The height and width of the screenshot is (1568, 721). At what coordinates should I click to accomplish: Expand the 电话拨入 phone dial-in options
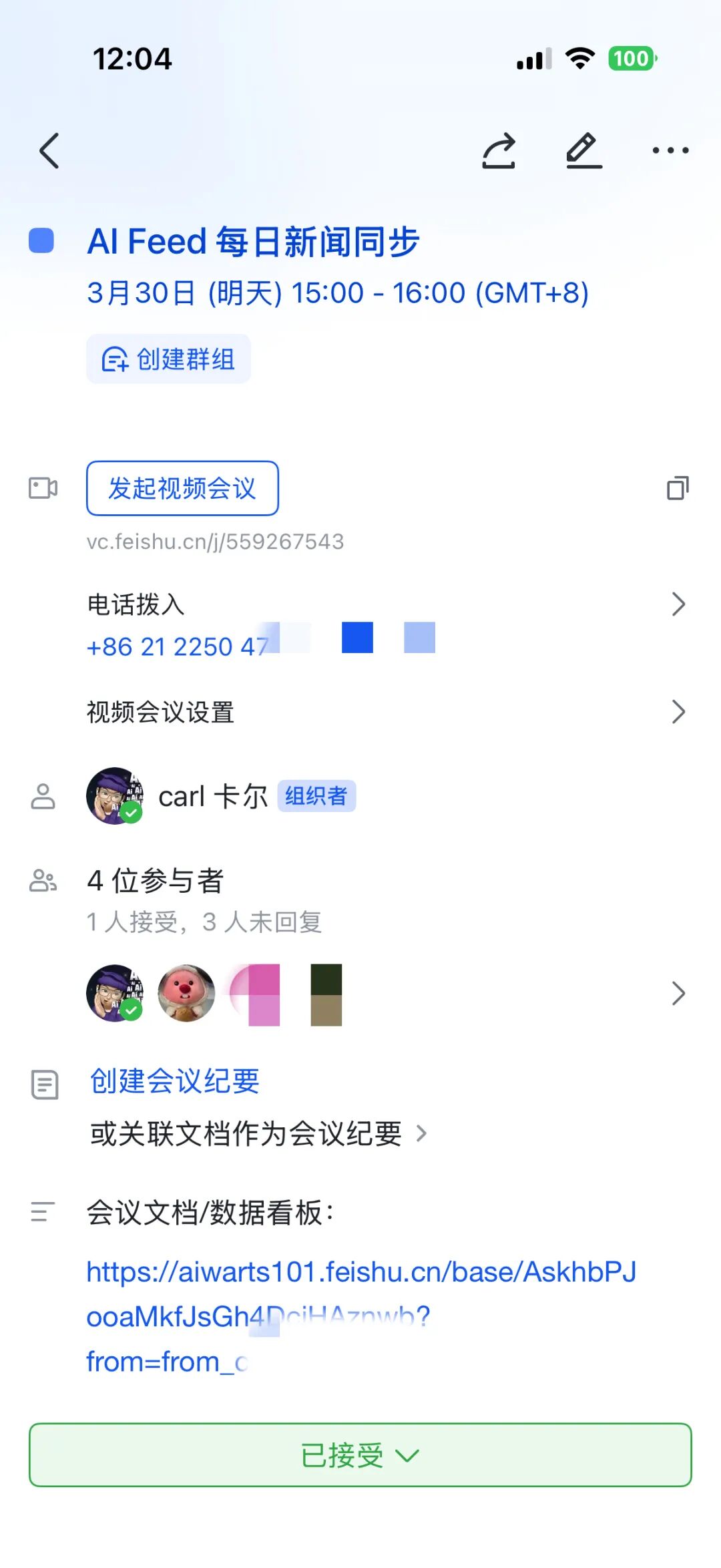[x=678, y=603]
